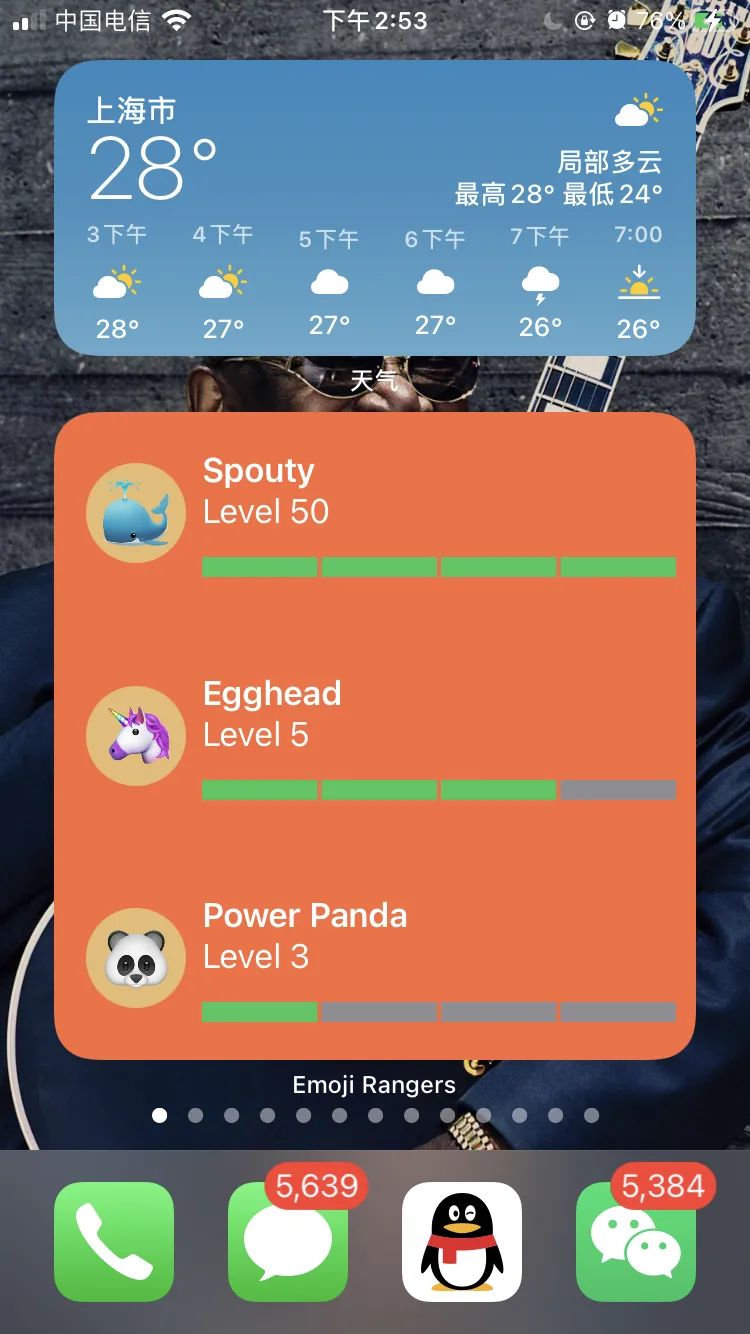Screen dimensions: 750x1334
Task: Launch the QQ penguin app
Action: (461, 1241)
